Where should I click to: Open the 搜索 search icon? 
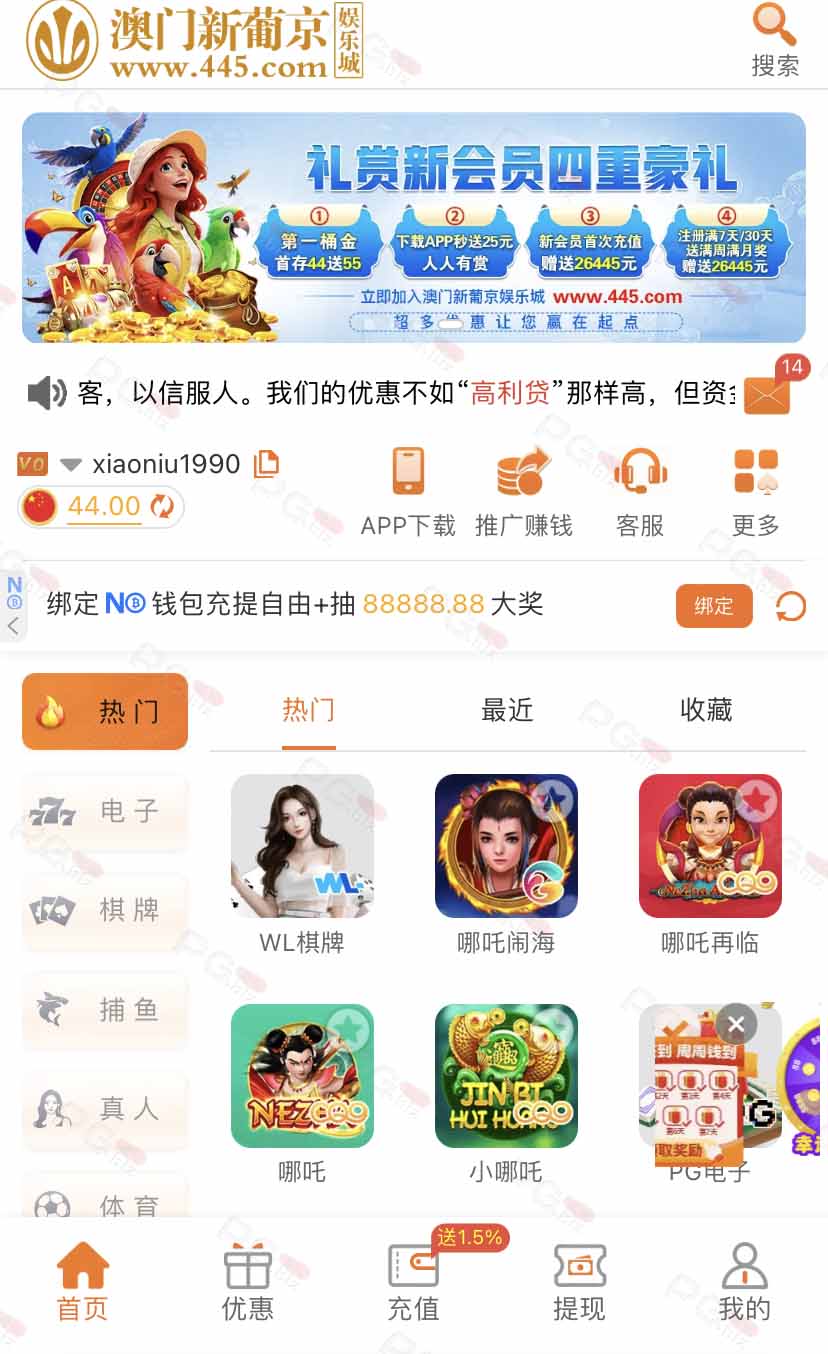pyautogui.click(x=775, y=42)
